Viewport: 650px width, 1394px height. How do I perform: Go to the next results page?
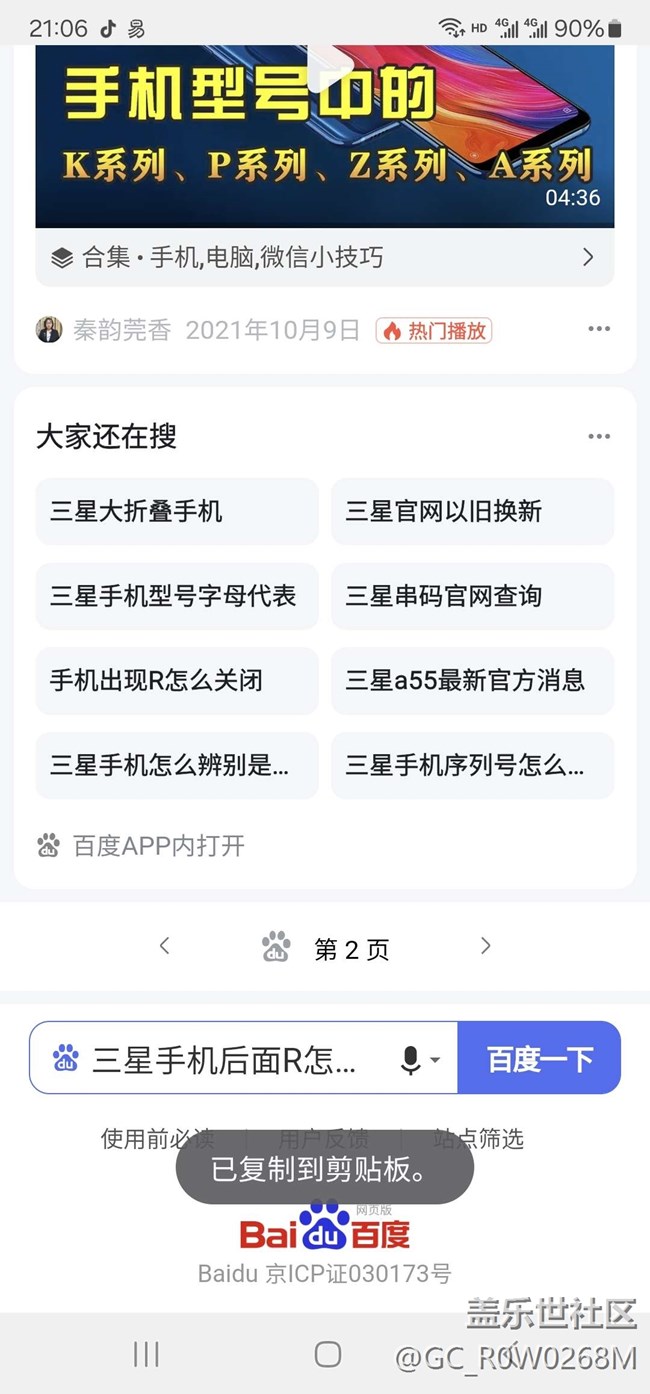coord(485,946)
